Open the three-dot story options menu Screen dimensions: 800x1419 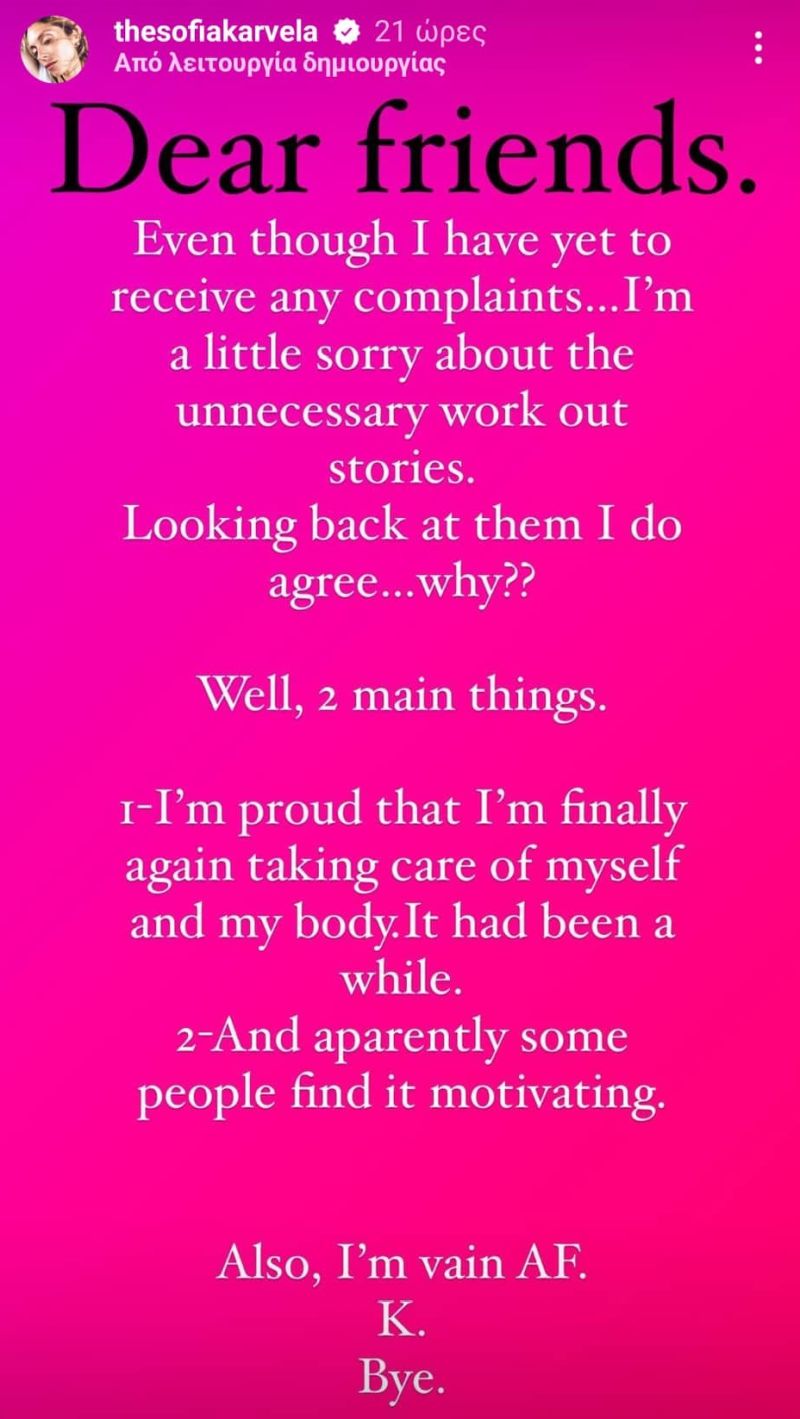coord(759,50)
